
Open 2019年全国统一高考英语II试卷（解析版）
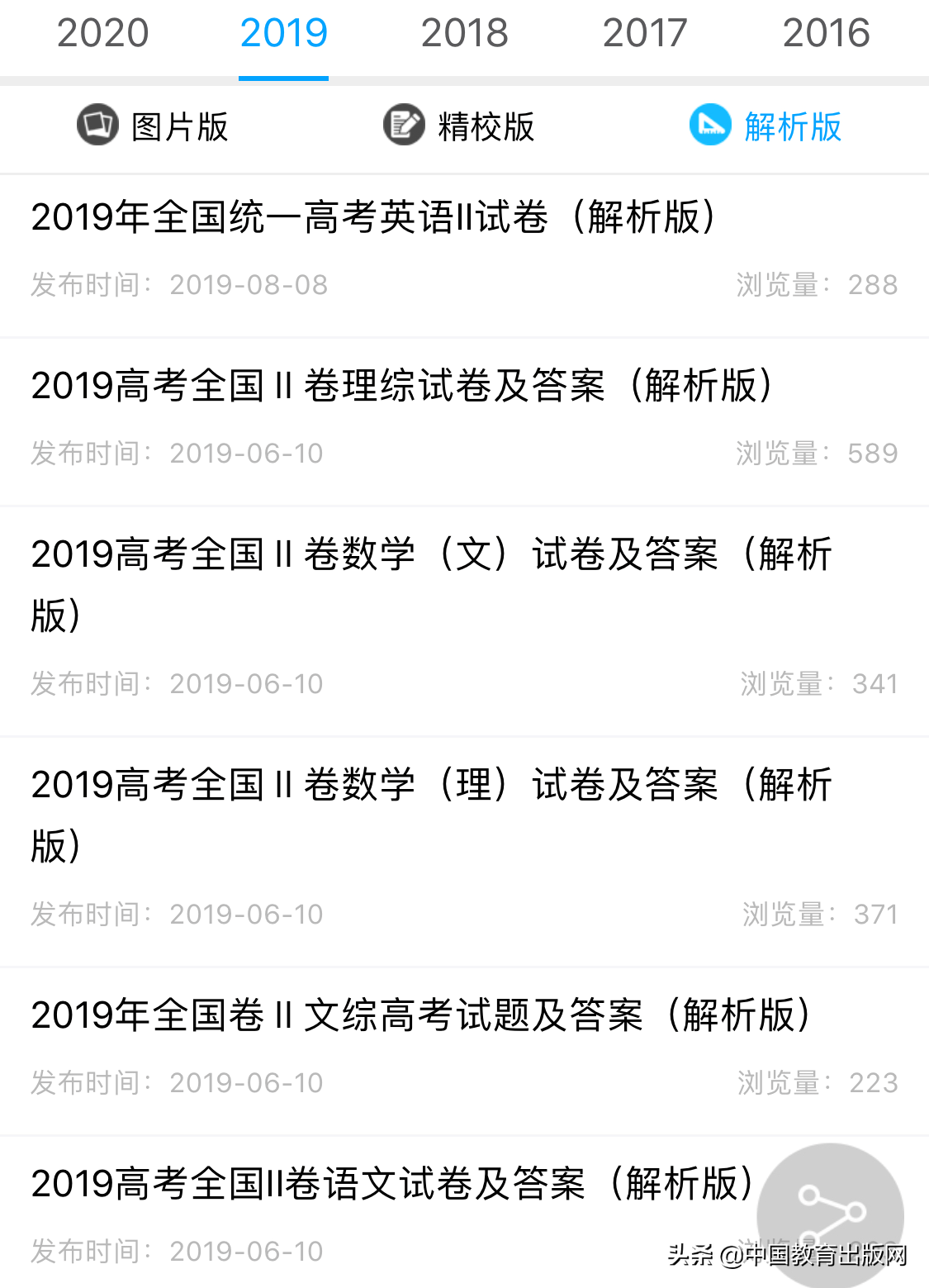coord(372,217)
